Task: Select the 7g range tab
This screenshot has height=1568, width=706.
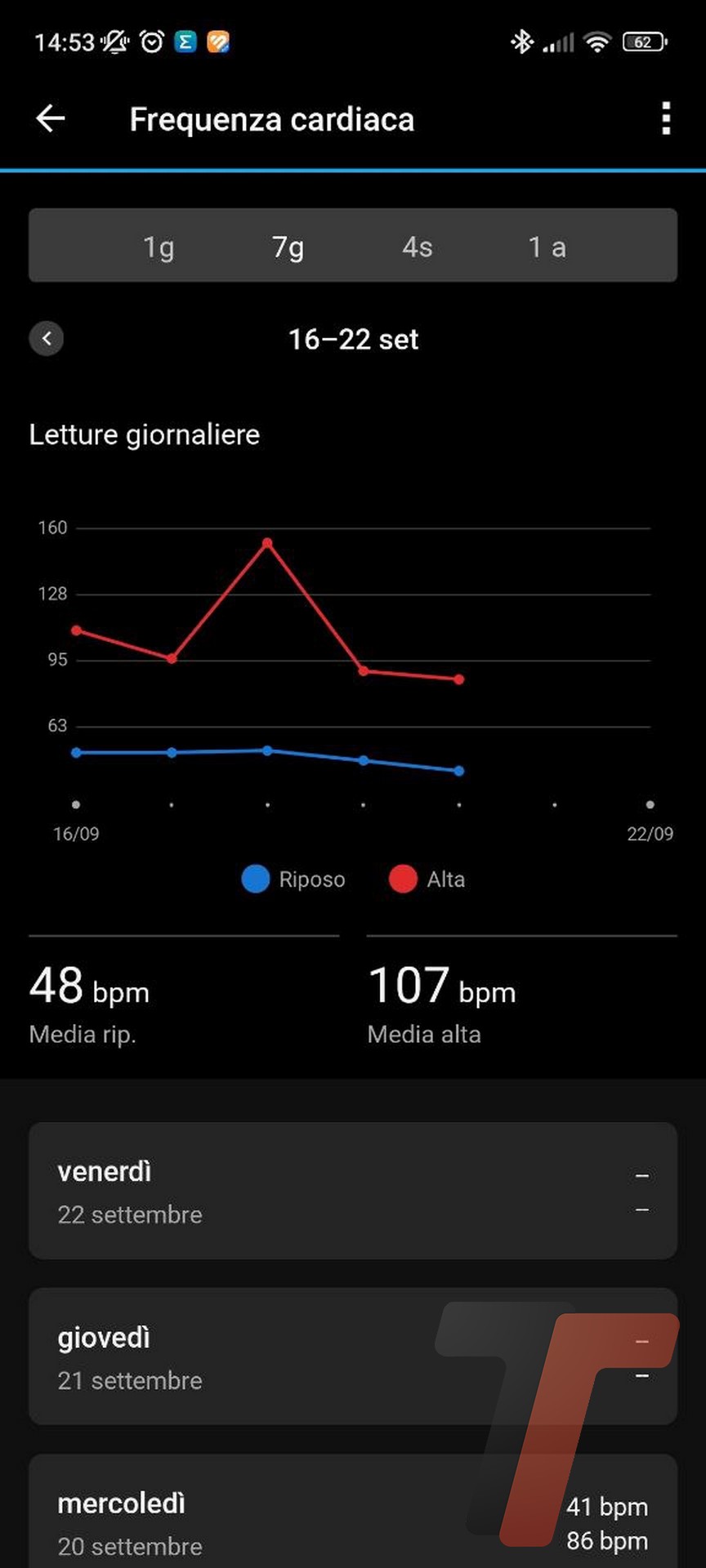Action: (x=288, y=246)
